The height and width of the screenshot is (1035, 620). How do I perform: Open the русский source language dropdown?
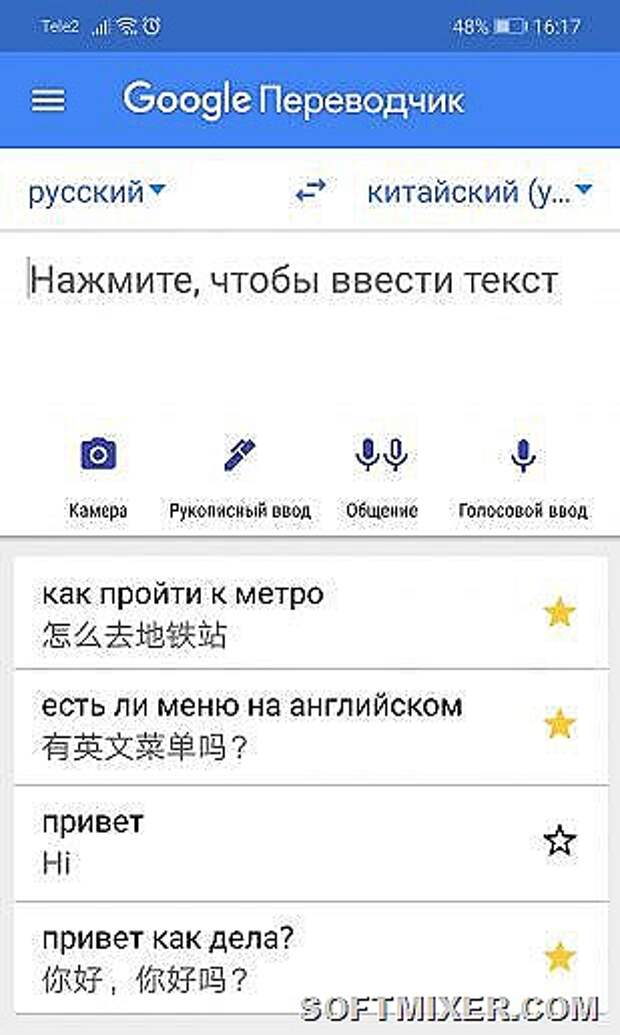(96, 192)
